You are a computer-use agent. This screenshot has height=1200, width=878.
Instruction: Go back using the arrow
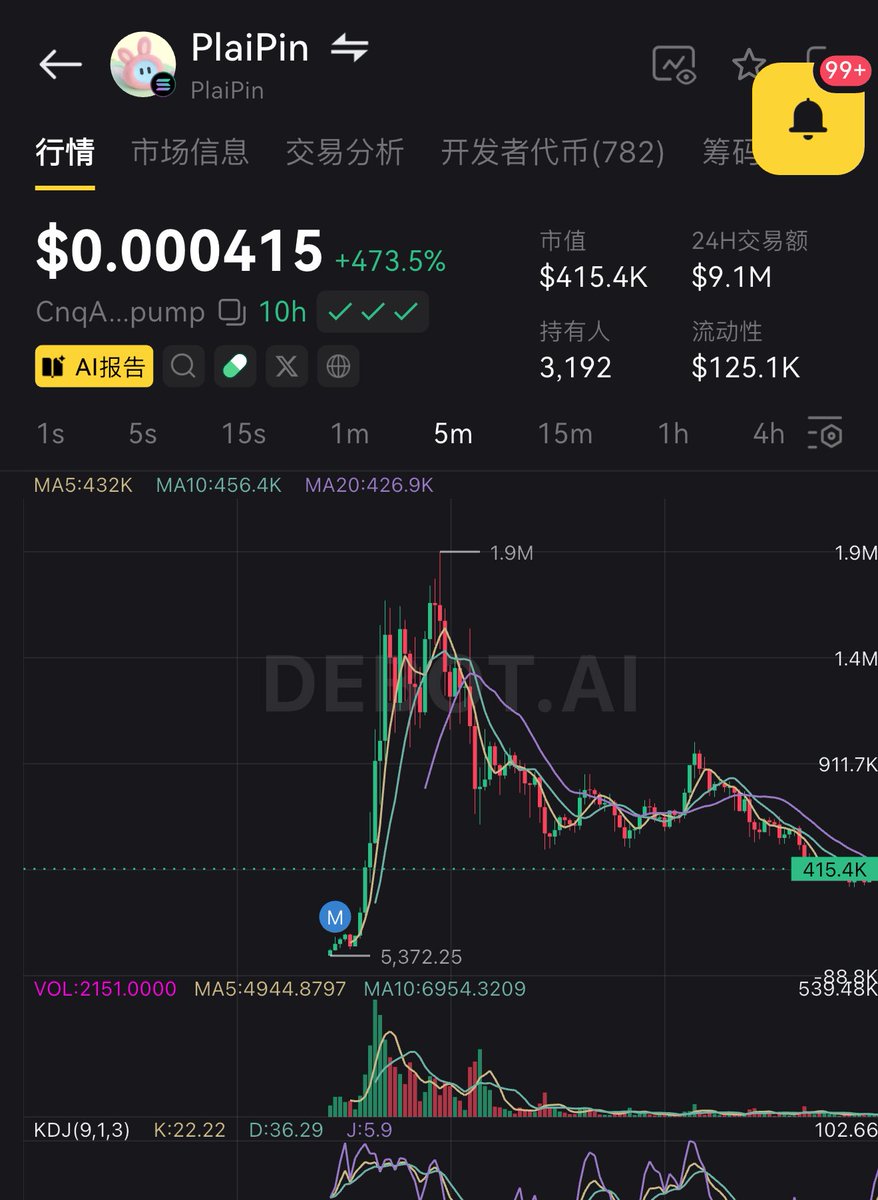click(x=60, y=65)
